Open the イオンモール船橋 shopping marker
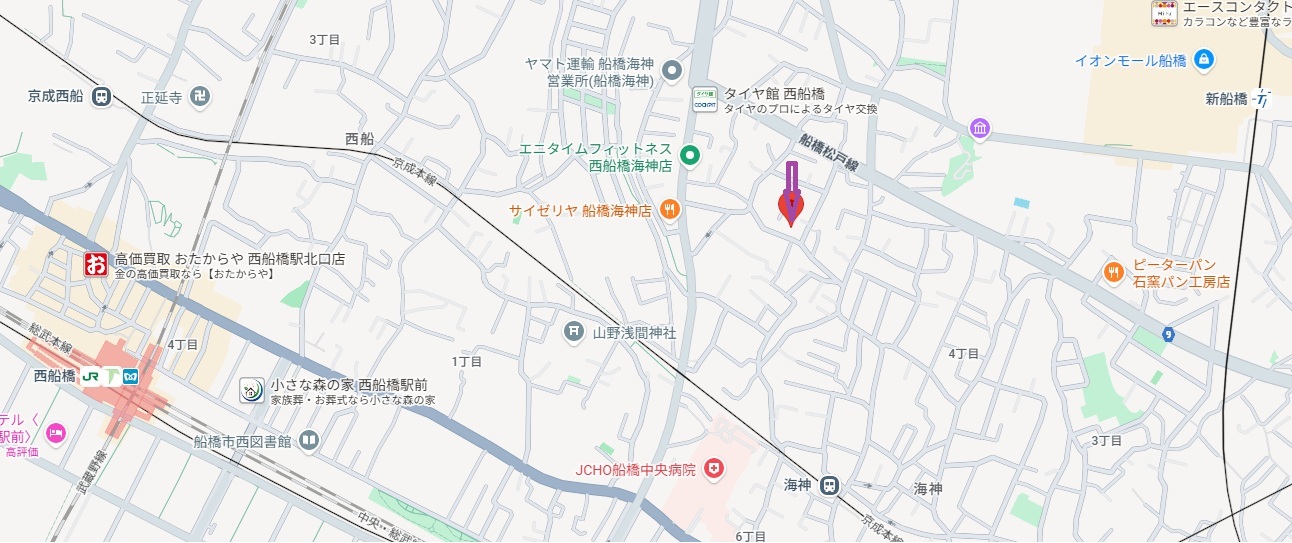 click(x=1204, y=60)
